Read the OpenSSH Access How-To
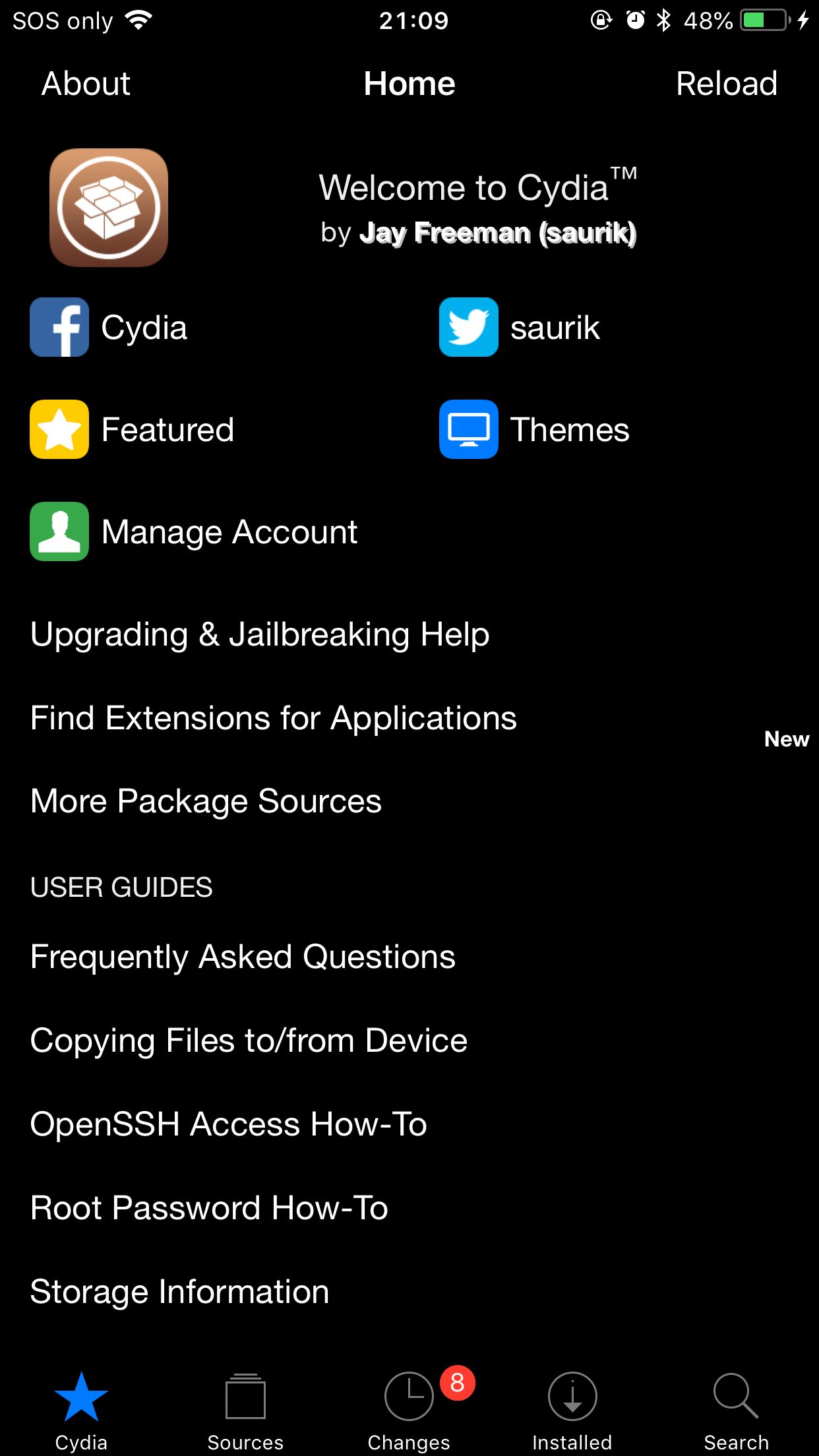The height and width of the screenshot is (1456, 819). click(228, 1124)
